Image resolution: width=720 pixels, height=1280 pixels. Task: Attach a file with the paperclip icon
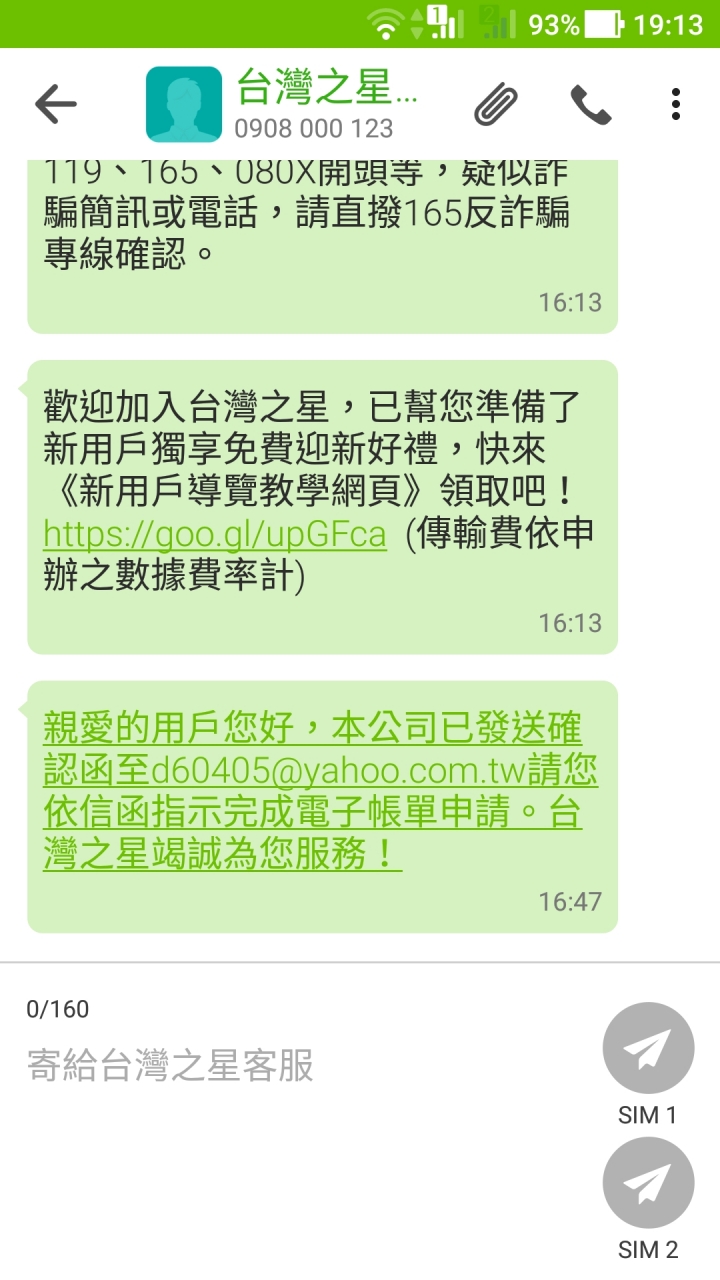point(496,104)
